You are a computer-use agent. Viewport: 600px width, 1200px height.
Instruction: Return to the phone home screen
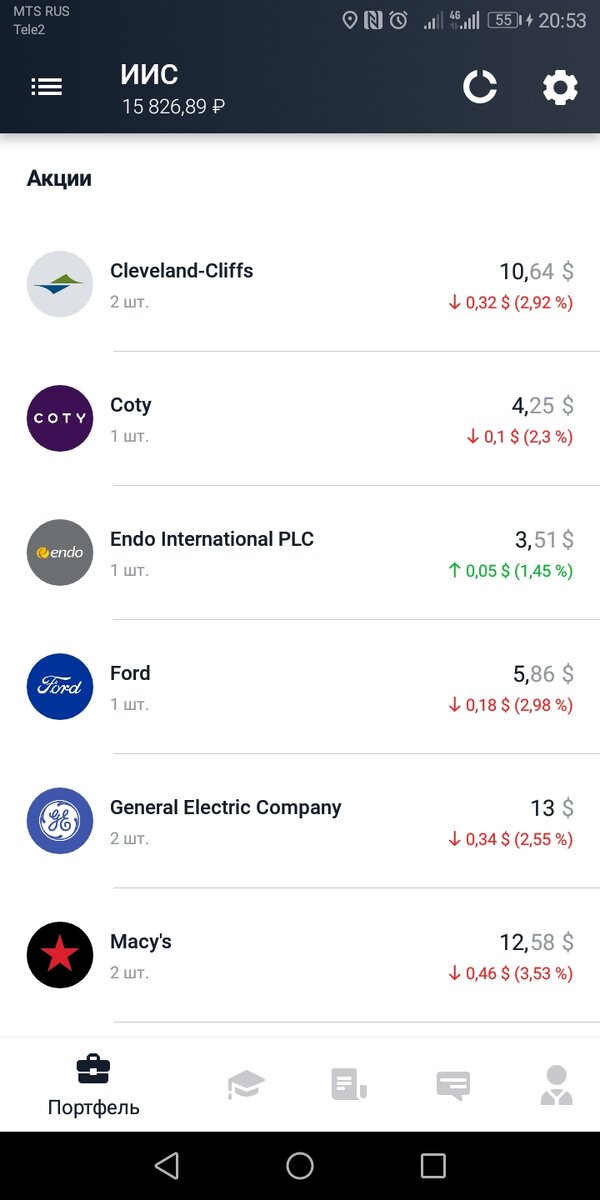[300, 1165]
